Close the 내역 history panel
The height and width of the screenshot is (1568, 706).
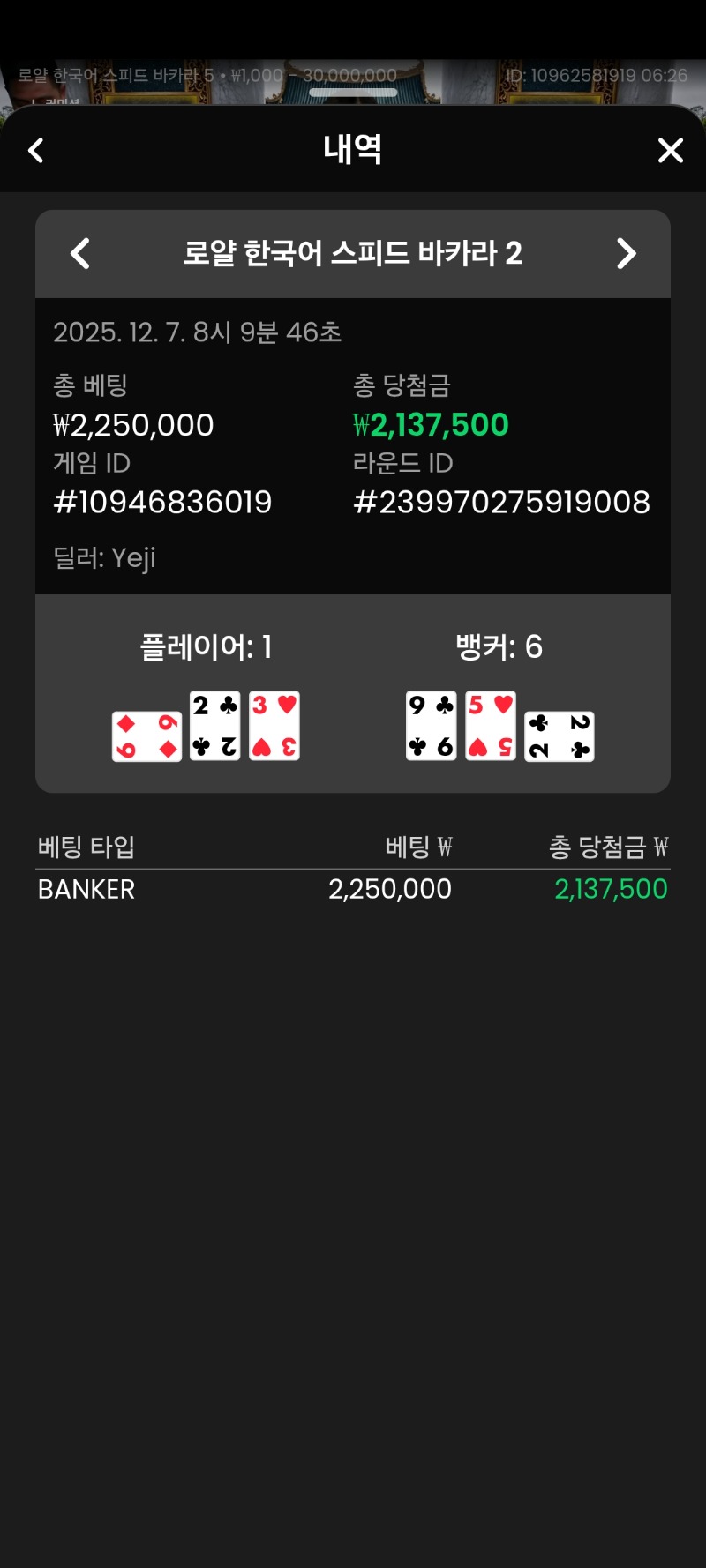(x=671, y=150)
